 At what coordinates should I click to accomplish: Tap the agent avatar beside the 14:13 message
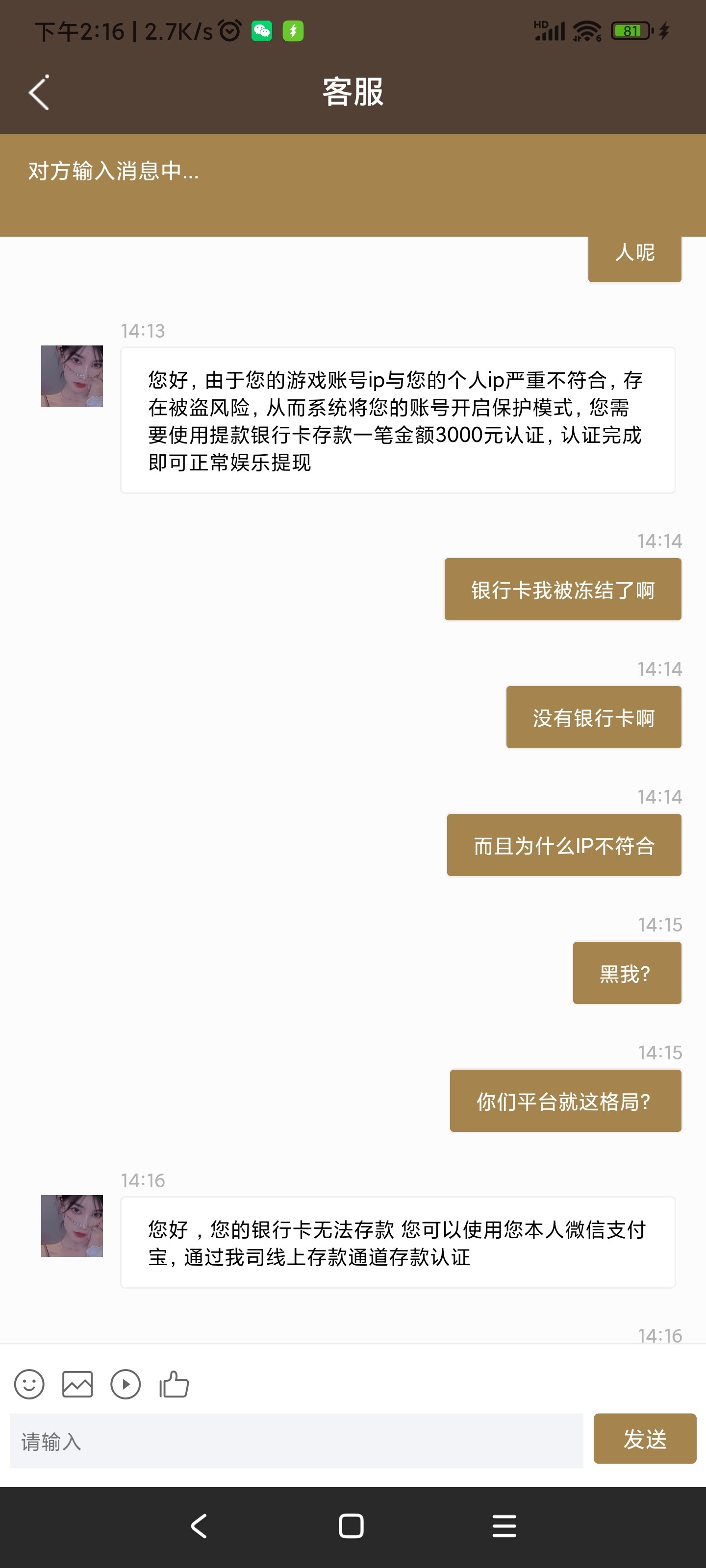[x=72, y=376]
